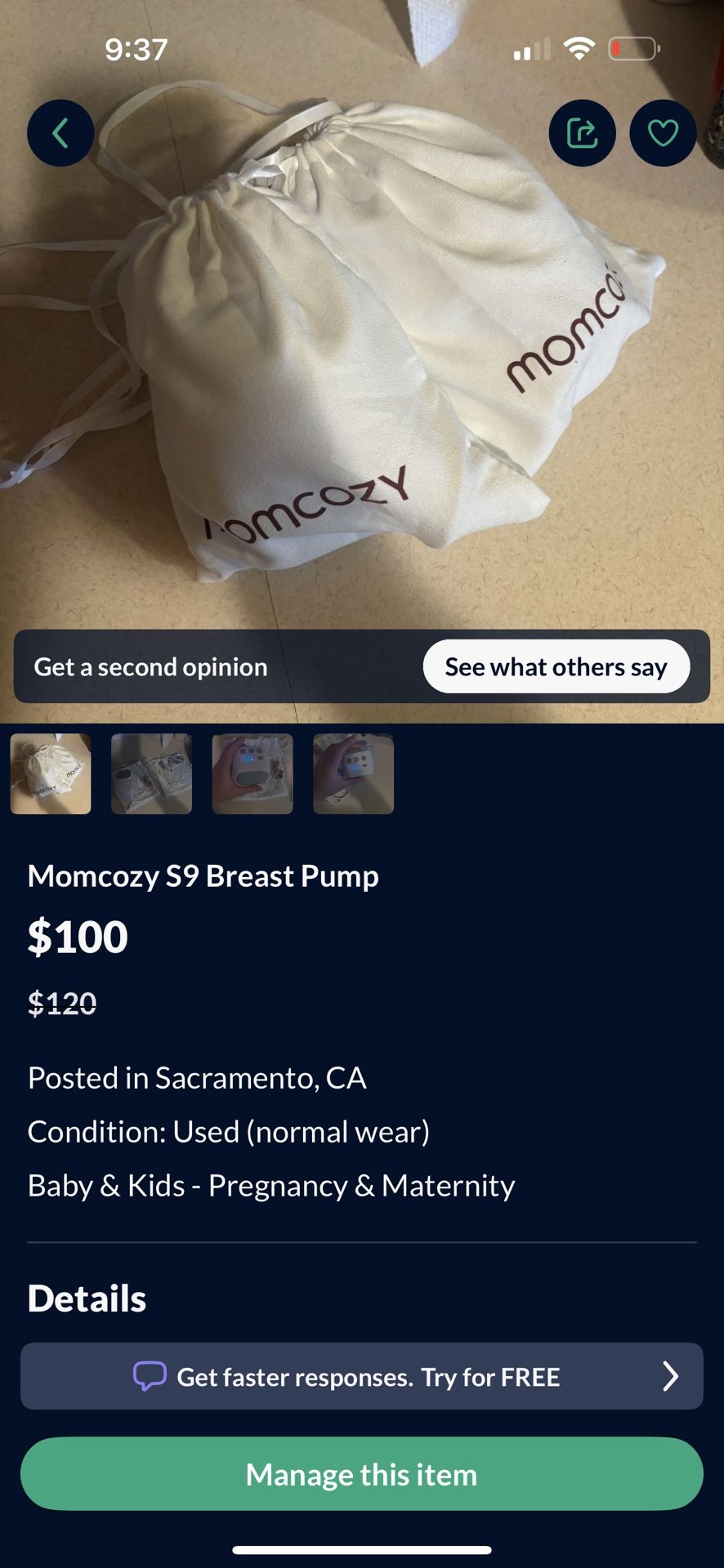Select the first photo thumbnail of white bags
The image size is (724, 1568).
pyautogui.click(x=51, y=773)
